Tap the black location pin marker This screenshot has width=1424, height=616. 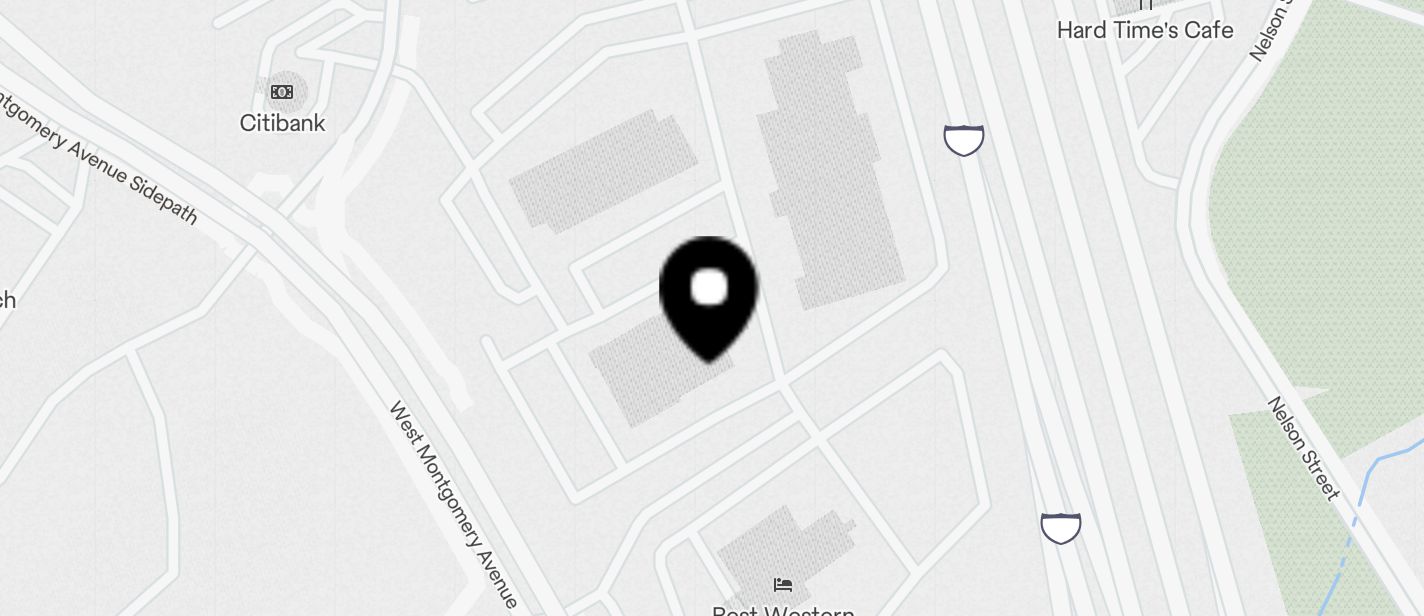pyautogui.click(x=709, y=293)
